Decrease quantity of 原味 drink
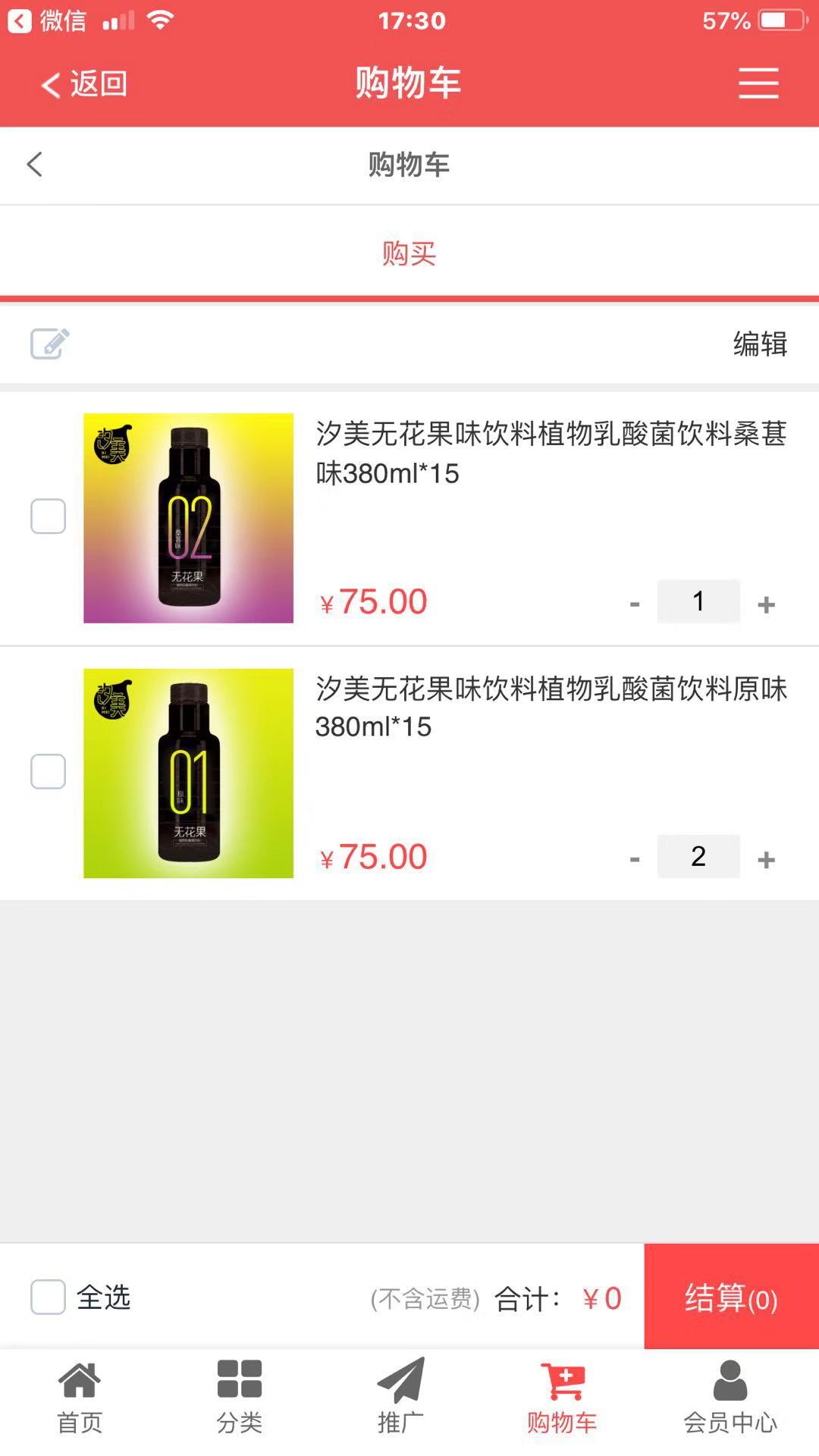Image resolution: width=819 pixels, height=1456 pixels. click(635, 858)
